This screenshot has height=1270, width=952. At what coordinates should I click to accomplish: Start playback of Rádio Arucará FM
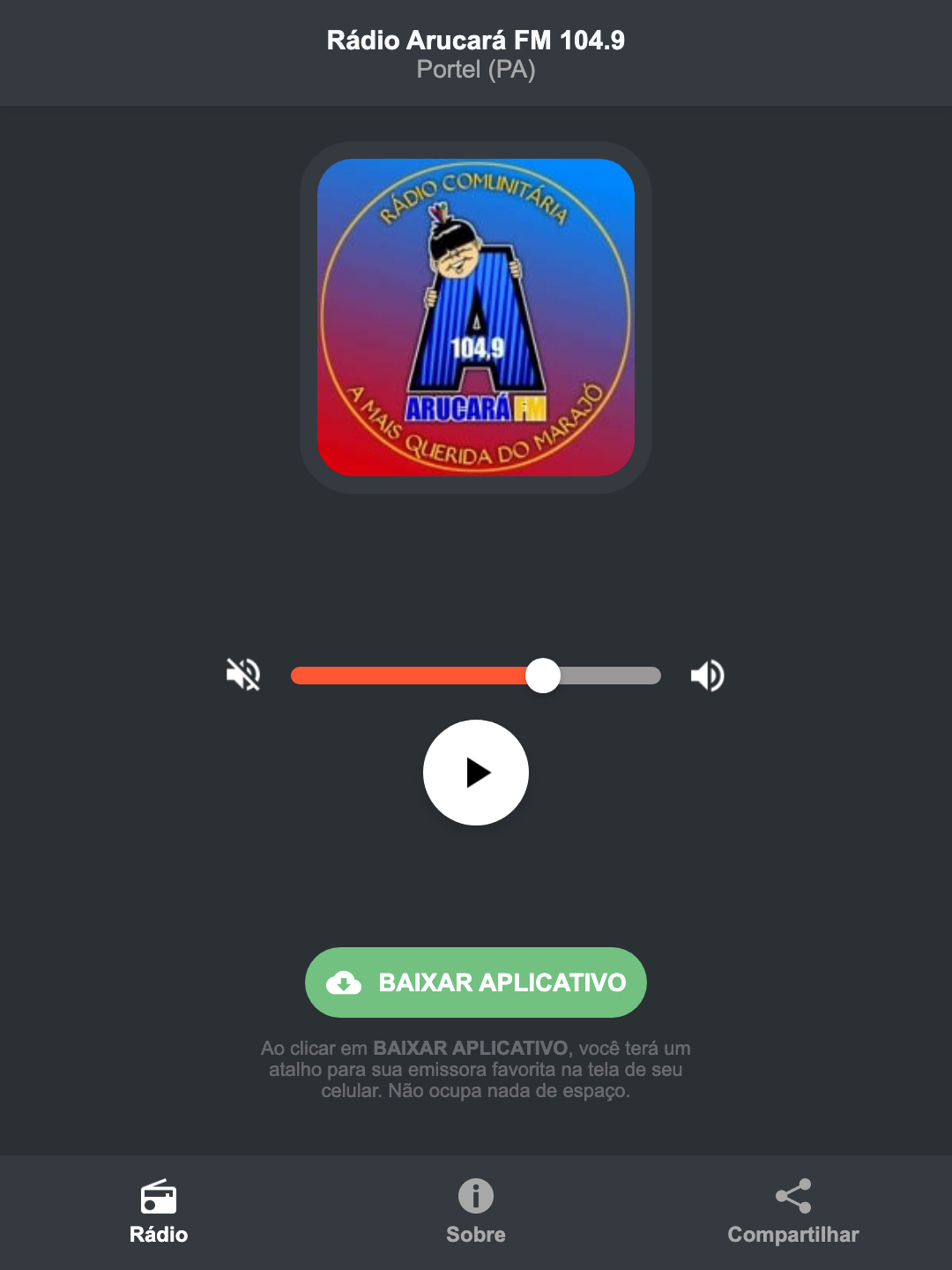pyautogui.click(x=475, y=773)
